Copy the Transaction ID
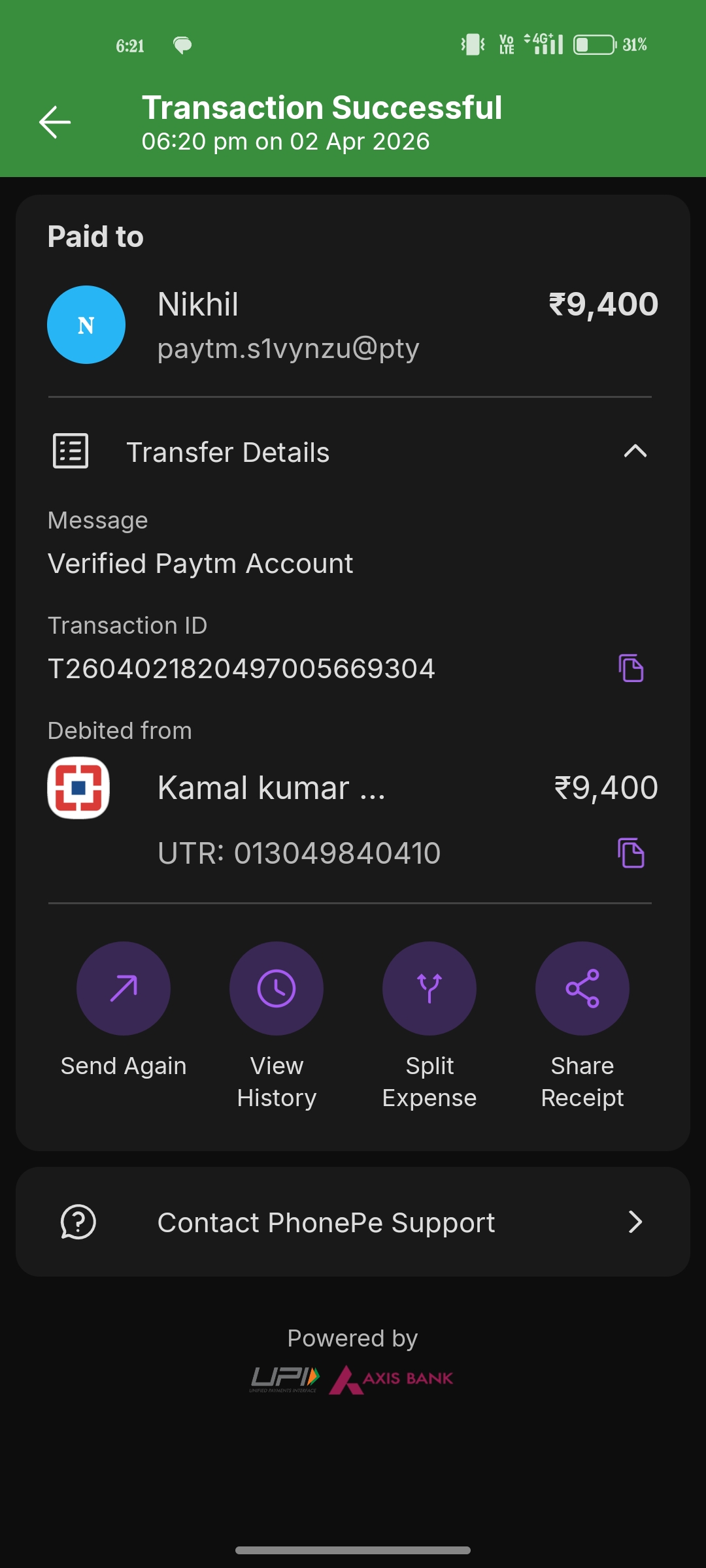706x1568 pixels. 631,668
